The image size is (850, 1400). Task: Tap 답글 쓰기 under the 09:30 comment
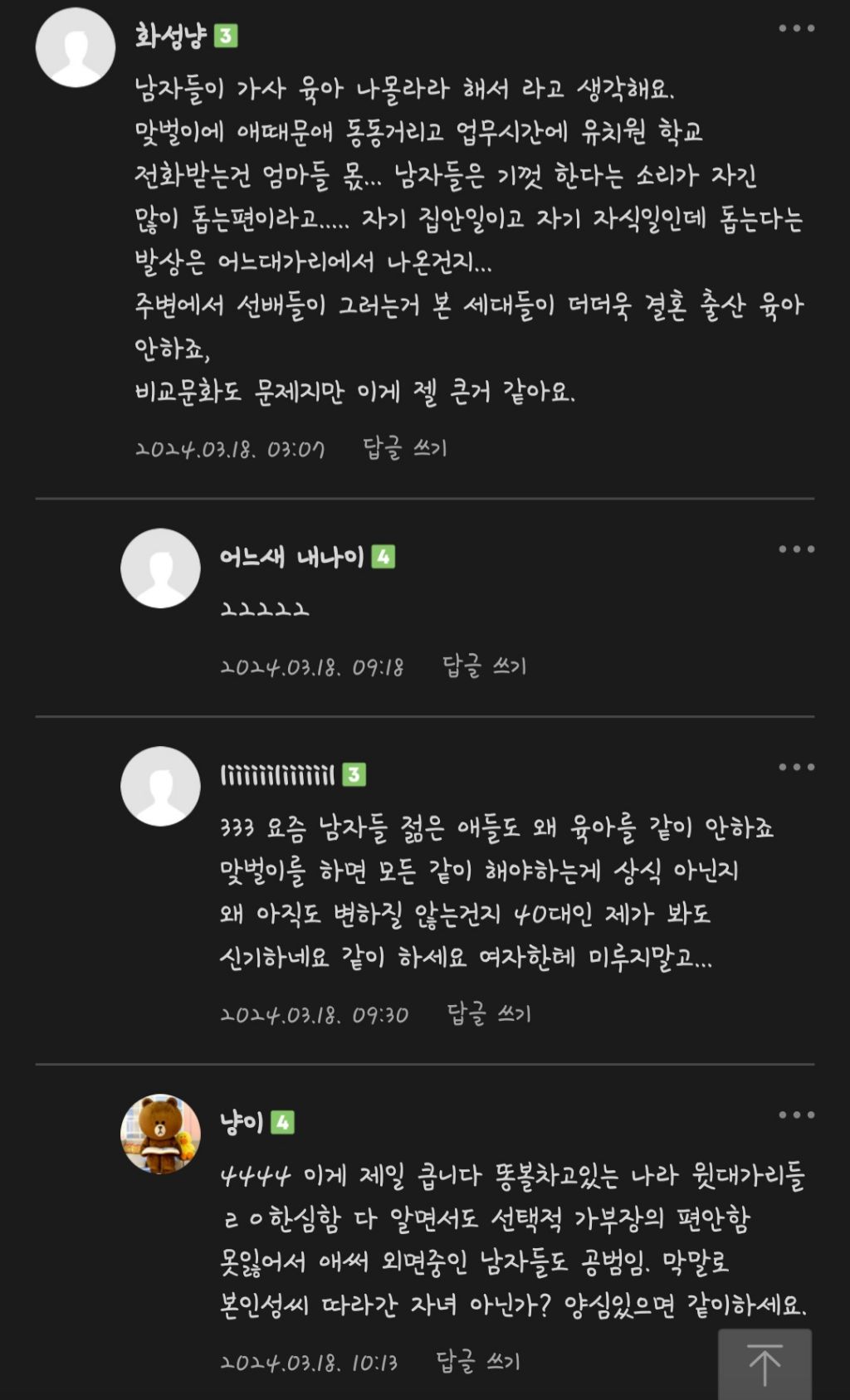point(489,1014)
